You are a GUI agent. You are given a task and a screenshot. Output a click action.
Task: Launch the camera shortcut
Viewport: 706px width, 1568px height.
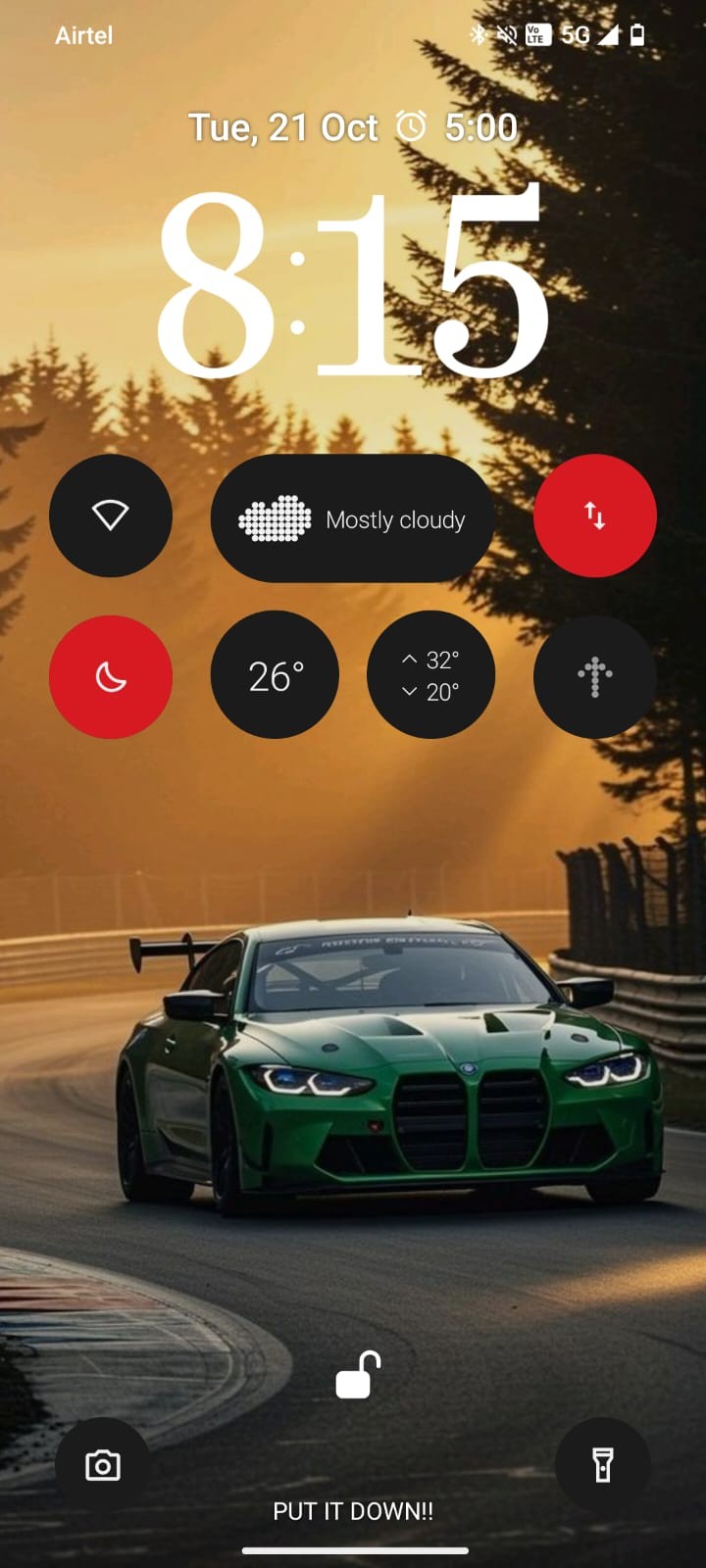click(103, 1465)
